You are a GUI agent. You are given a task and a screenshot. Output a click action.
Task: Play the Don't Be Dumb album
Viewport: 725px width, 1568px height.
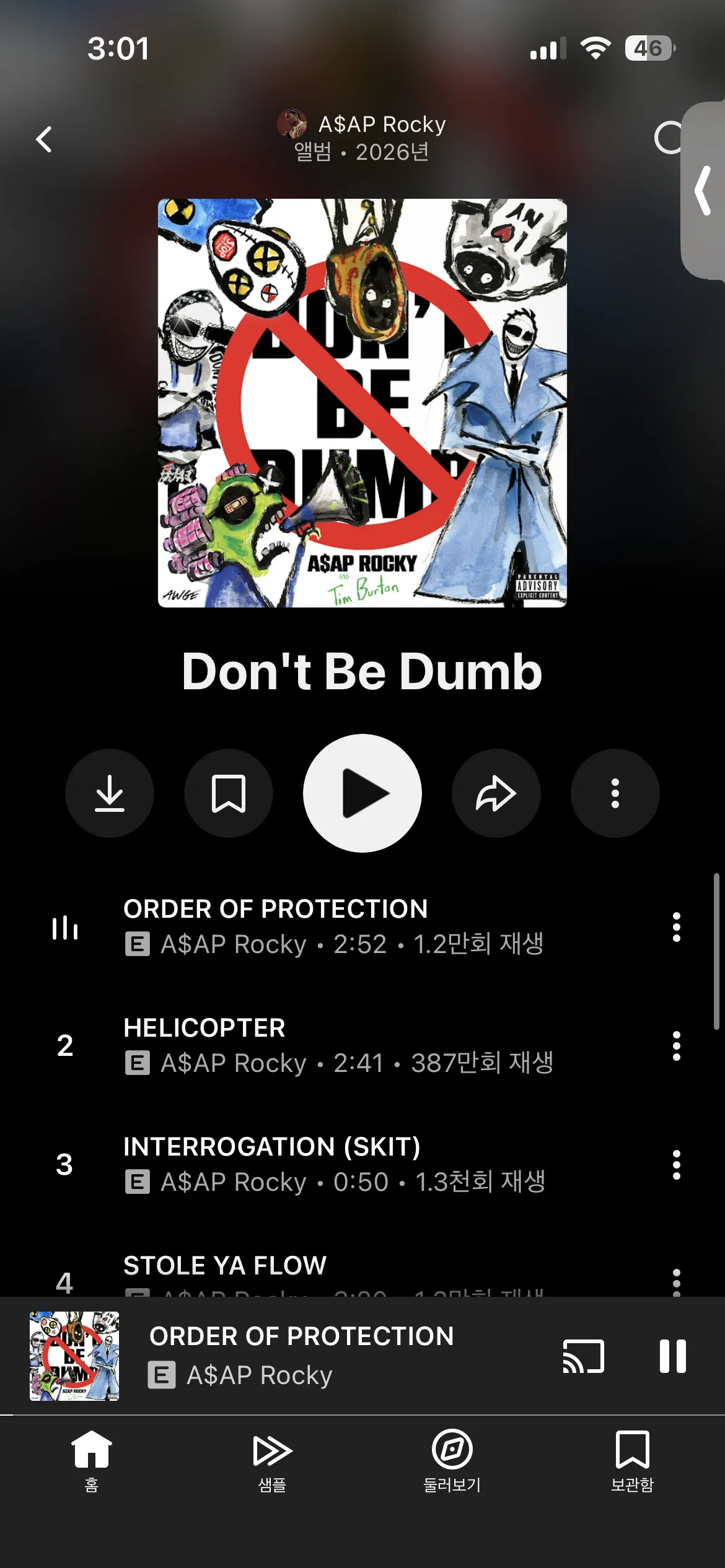(x=362, y=793)
